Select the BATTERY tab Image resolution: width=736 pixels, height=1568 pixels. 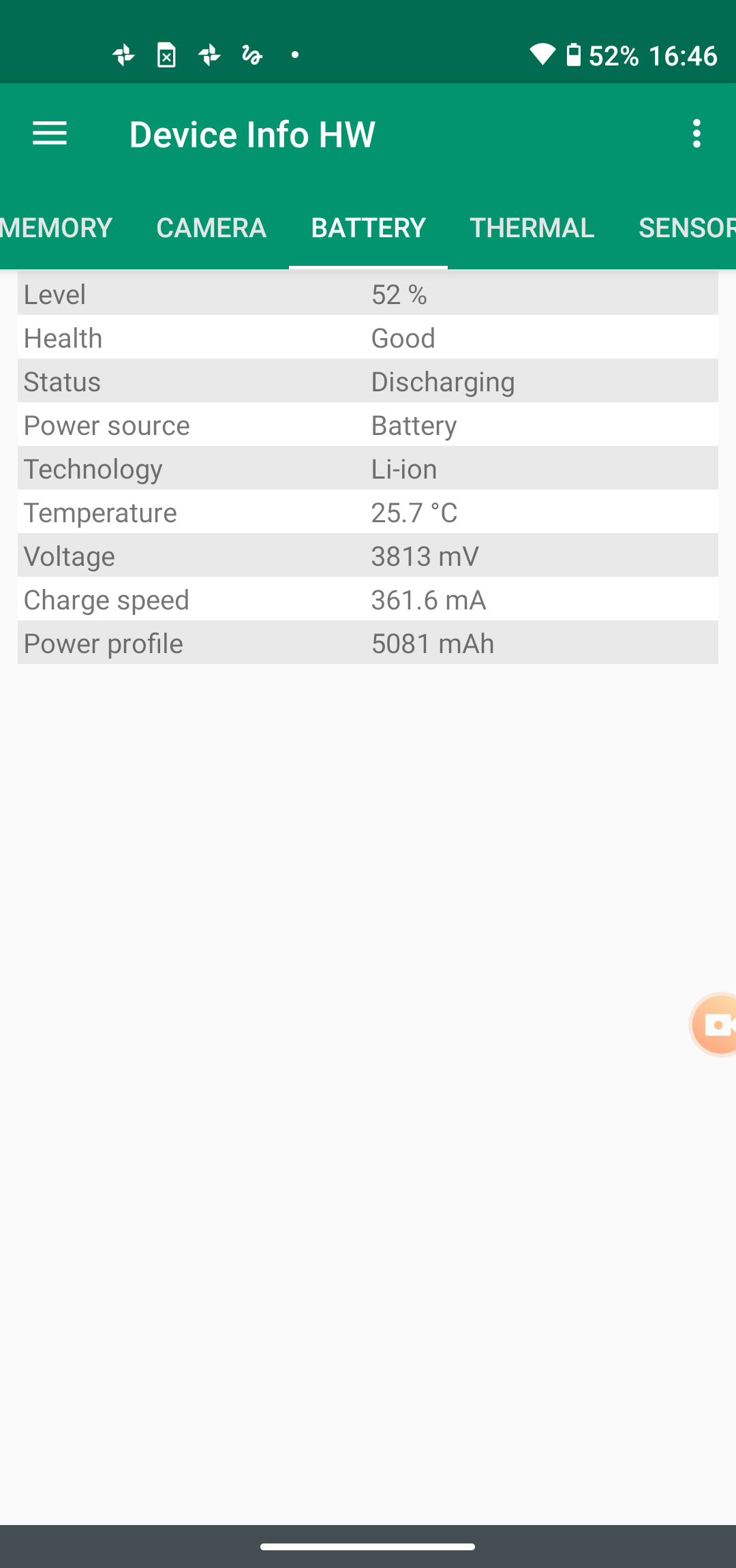coord(368,228)
